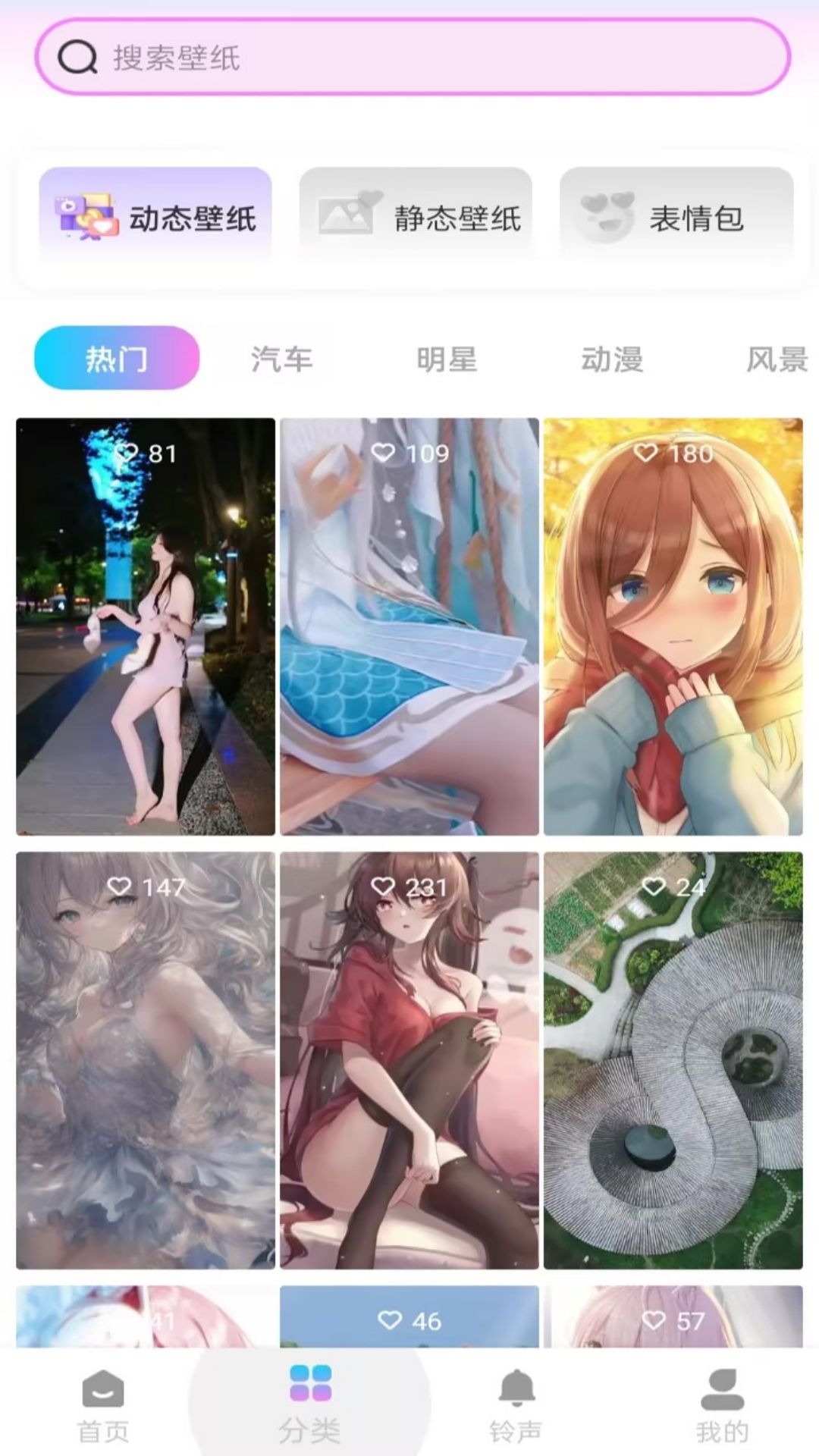Open the 我的 tab
The height and width of the screenshot is (1456, 819).
pos(722,1404)
